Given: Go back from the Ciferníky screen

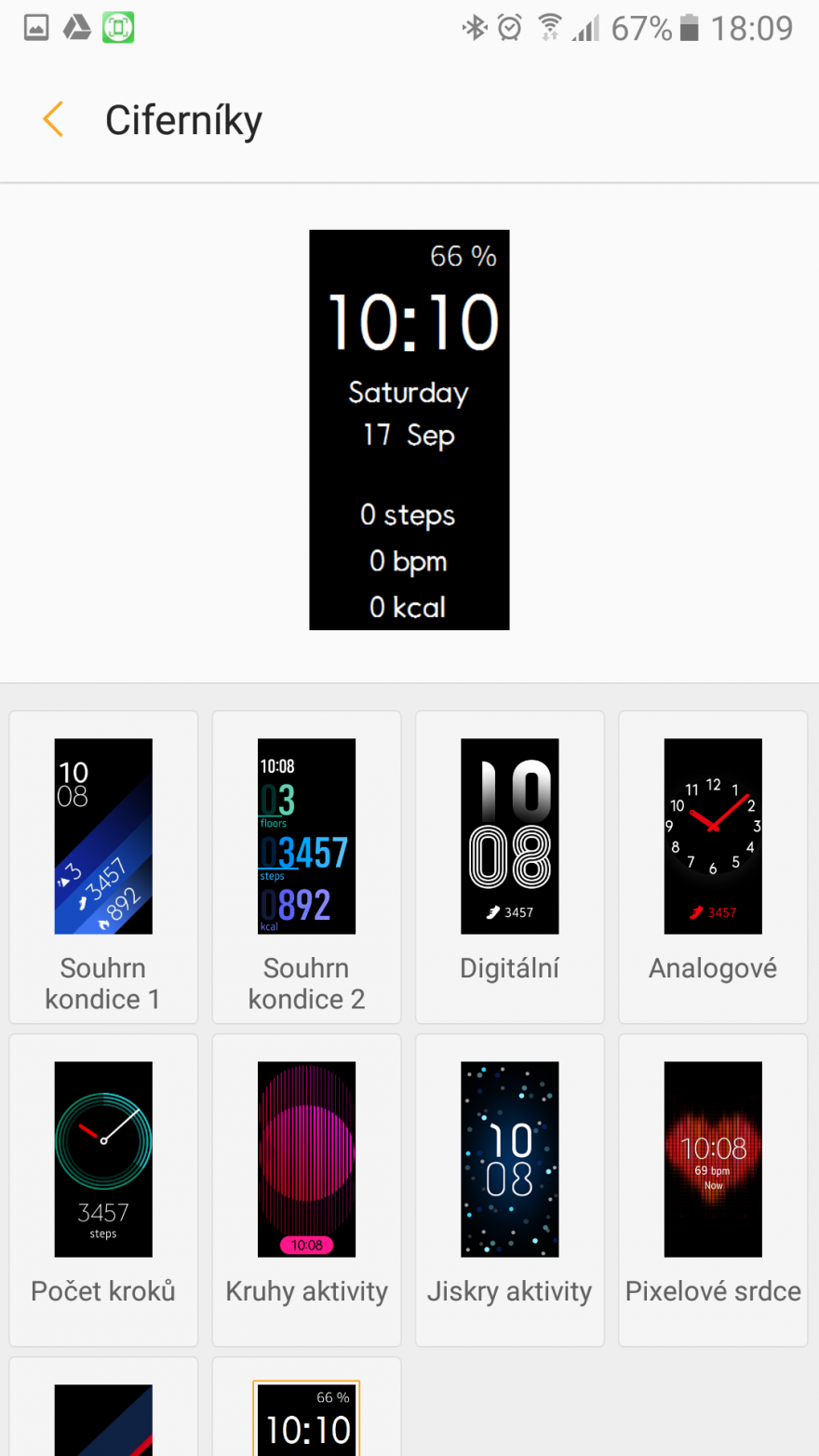Looking at the screenshot, I should pyautogui.click(x=54, y=120).
